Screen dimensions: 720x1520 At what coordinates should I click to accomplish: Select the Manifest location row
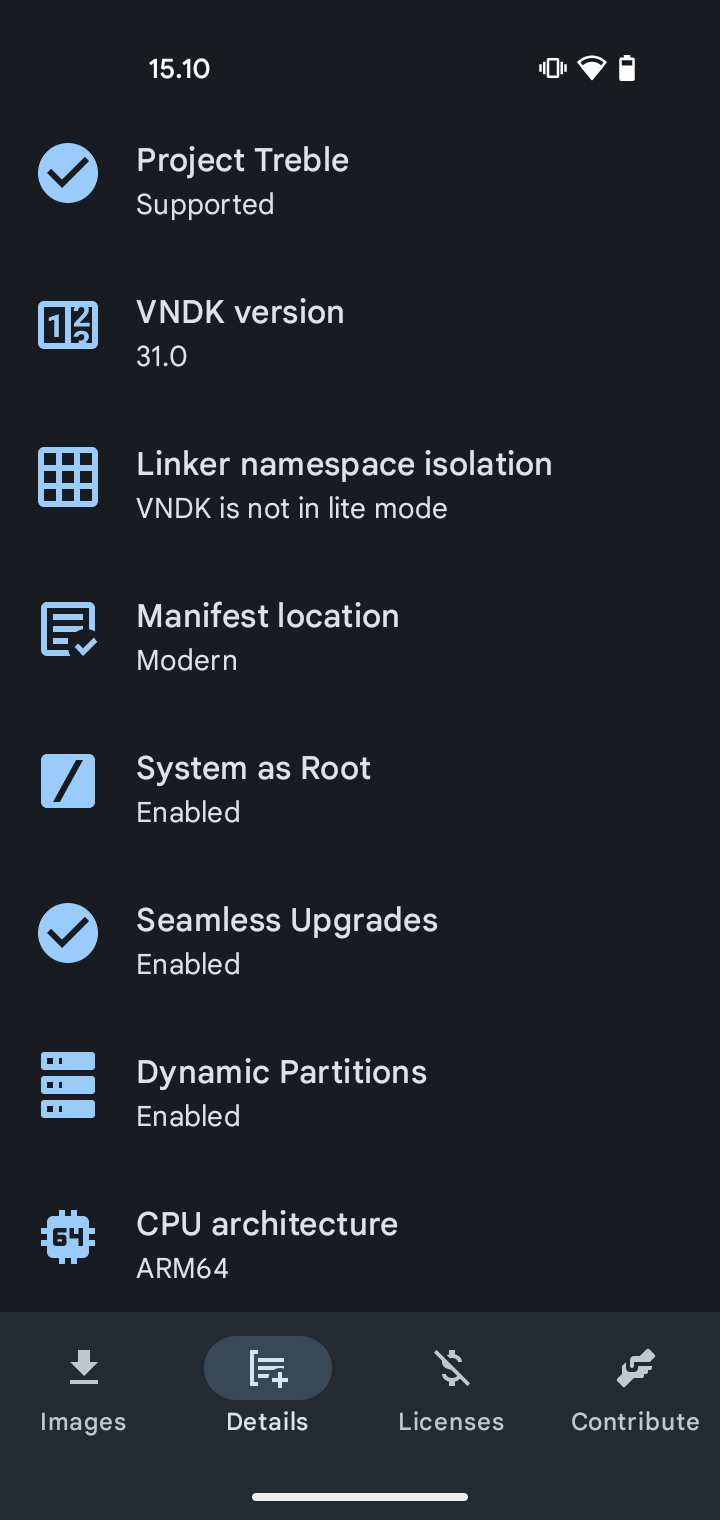click(x=360, y=636)
